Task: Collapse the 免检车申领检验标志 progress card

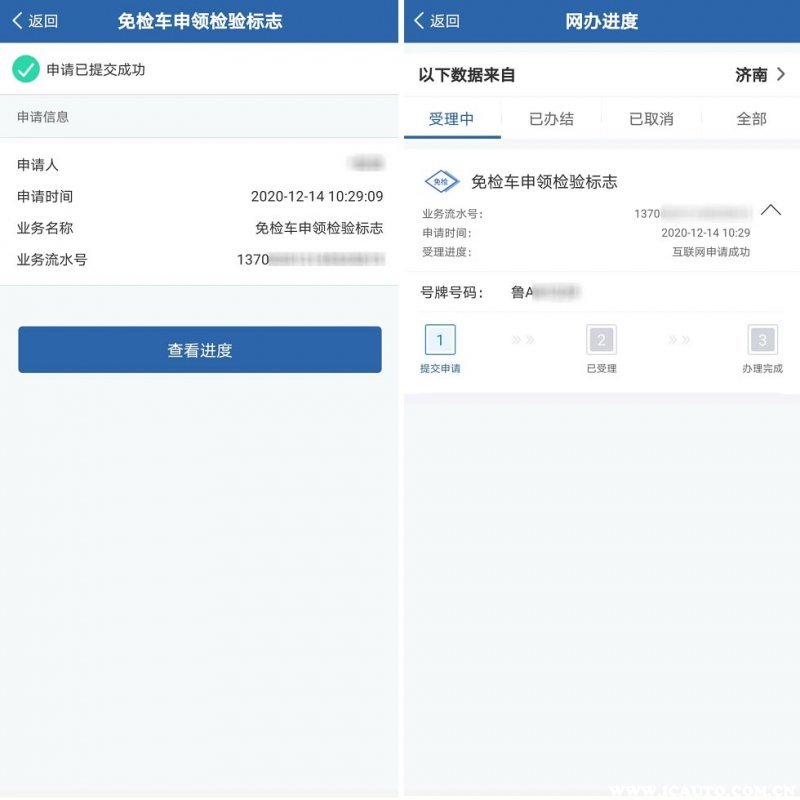Action: point(770,210)
